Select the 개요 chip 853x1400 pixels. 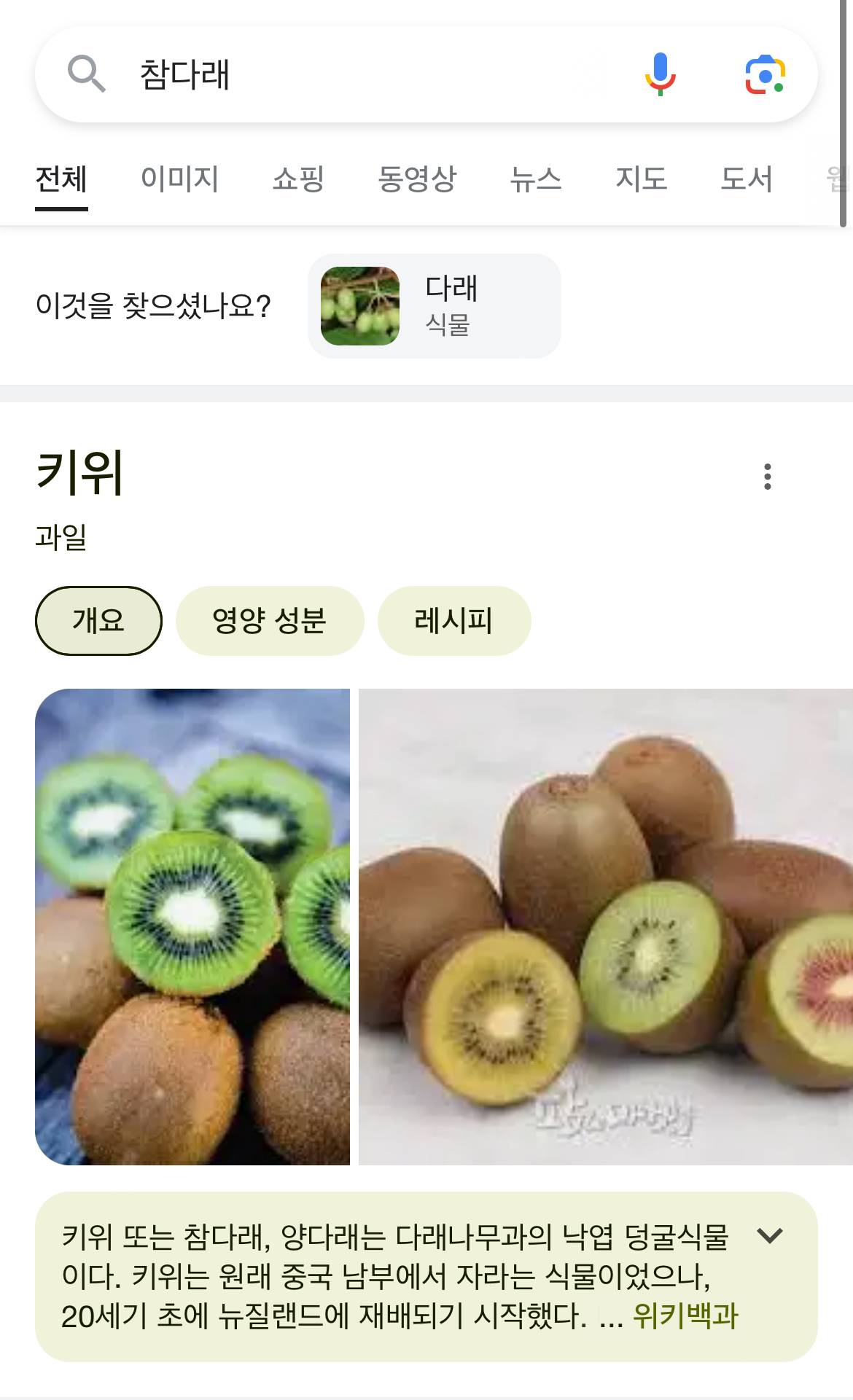(98, 621)
